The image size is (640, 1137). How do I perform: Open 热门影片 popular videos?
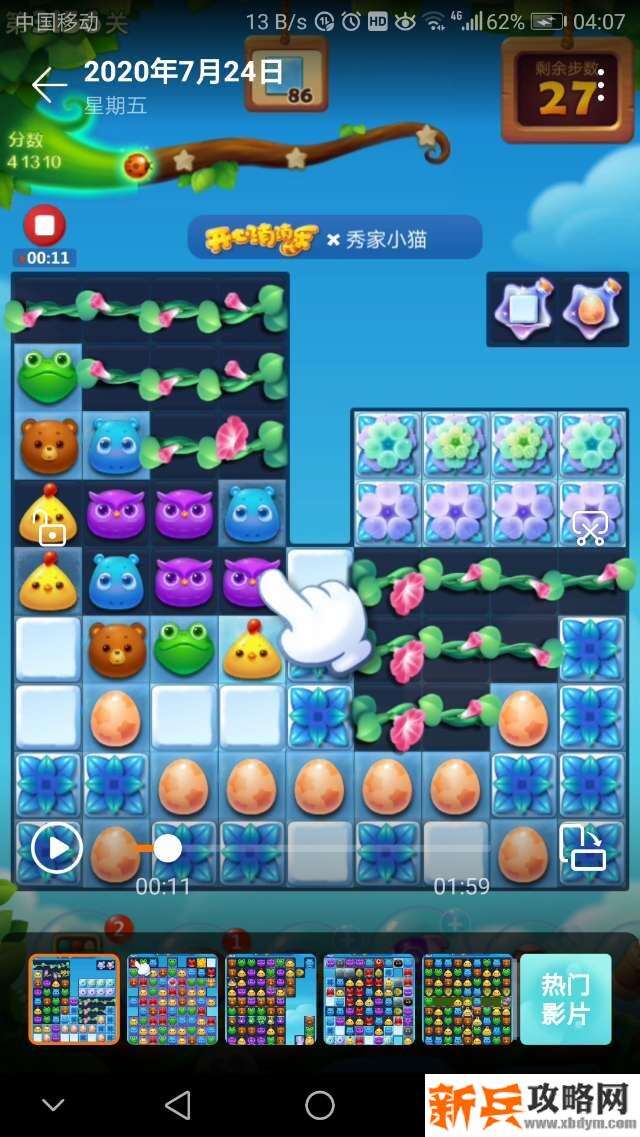(565, 999)
